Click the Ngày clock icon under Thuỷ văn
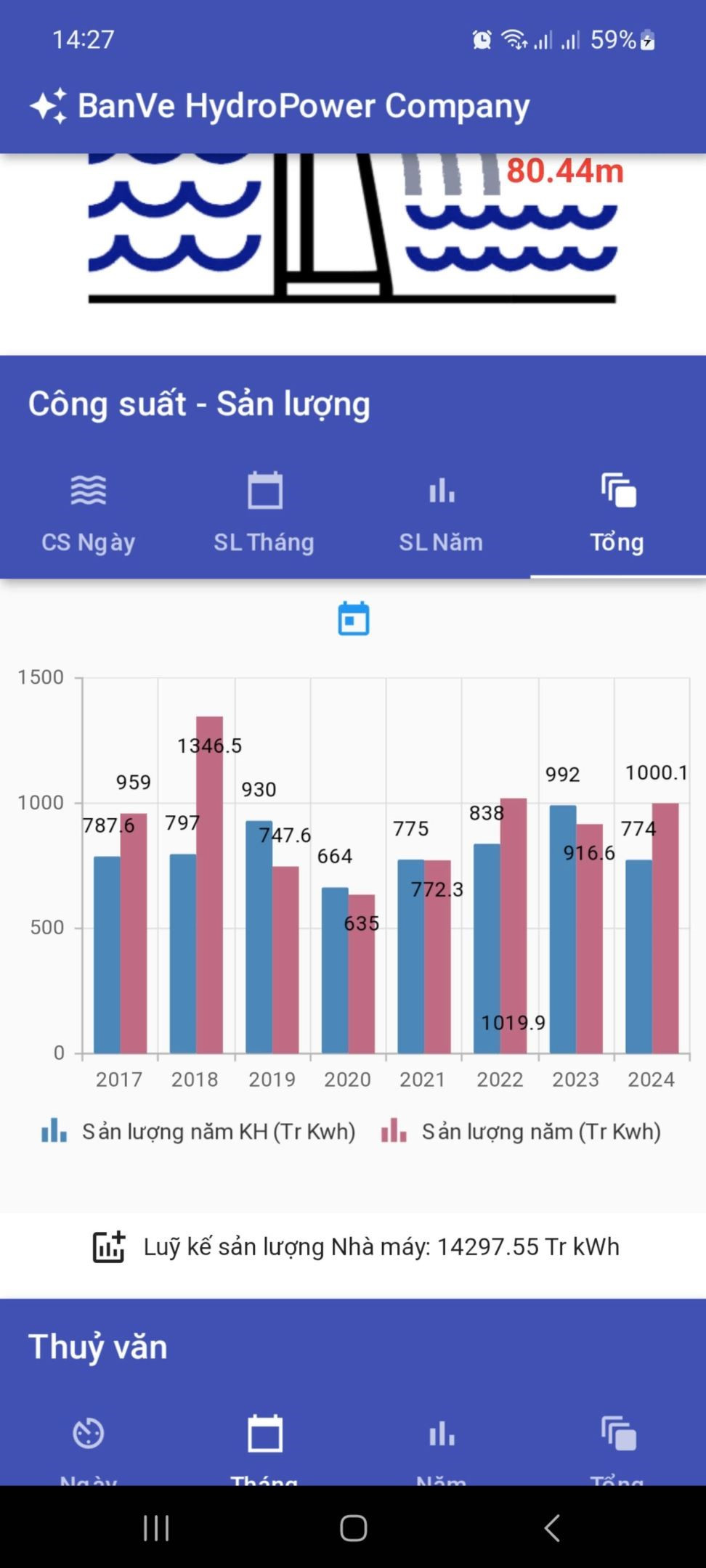The image size is (706, 1568). (x=87, y=1432)
